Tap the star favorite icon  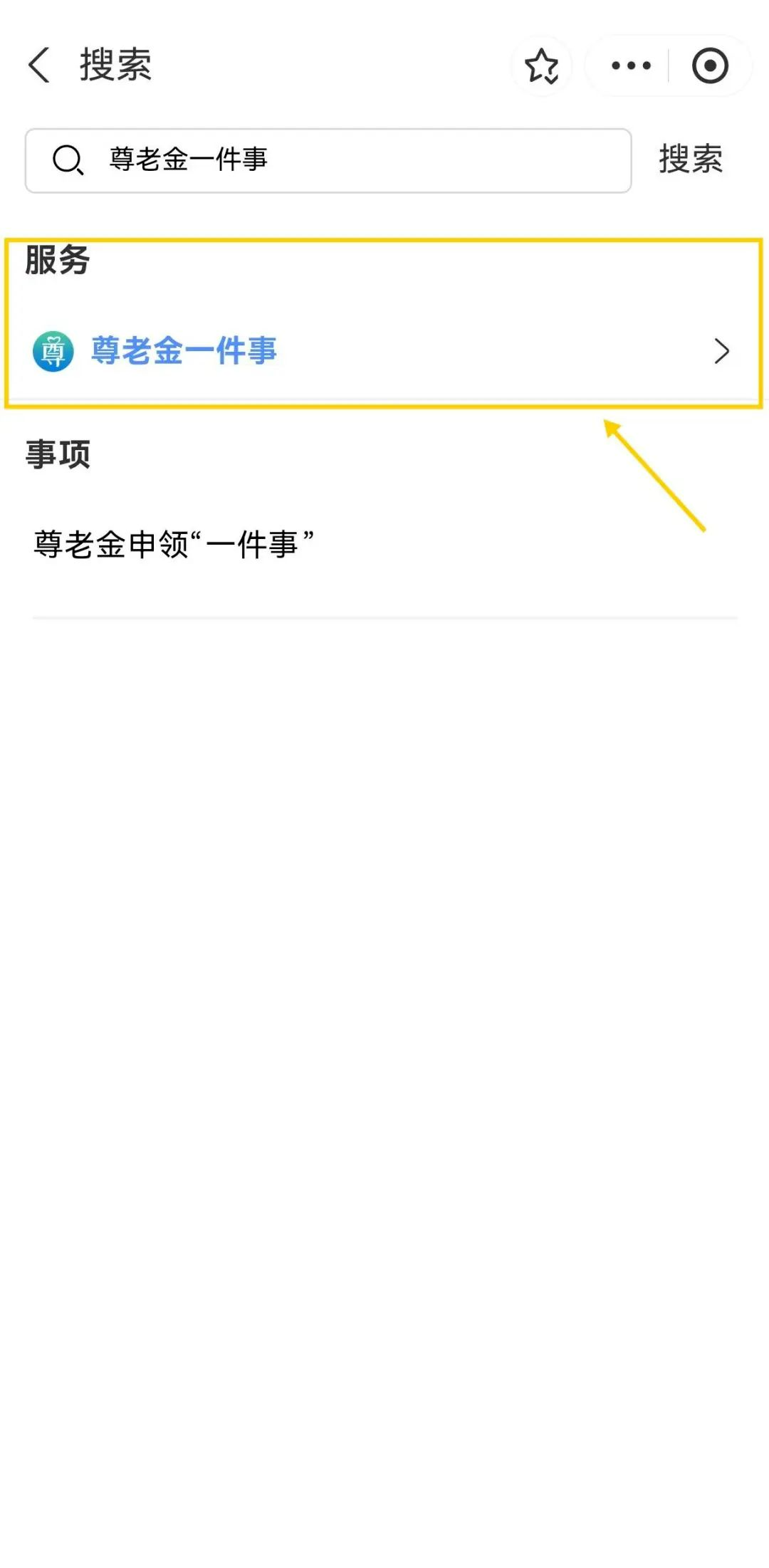pyautogui.click(x=541, y=66)
